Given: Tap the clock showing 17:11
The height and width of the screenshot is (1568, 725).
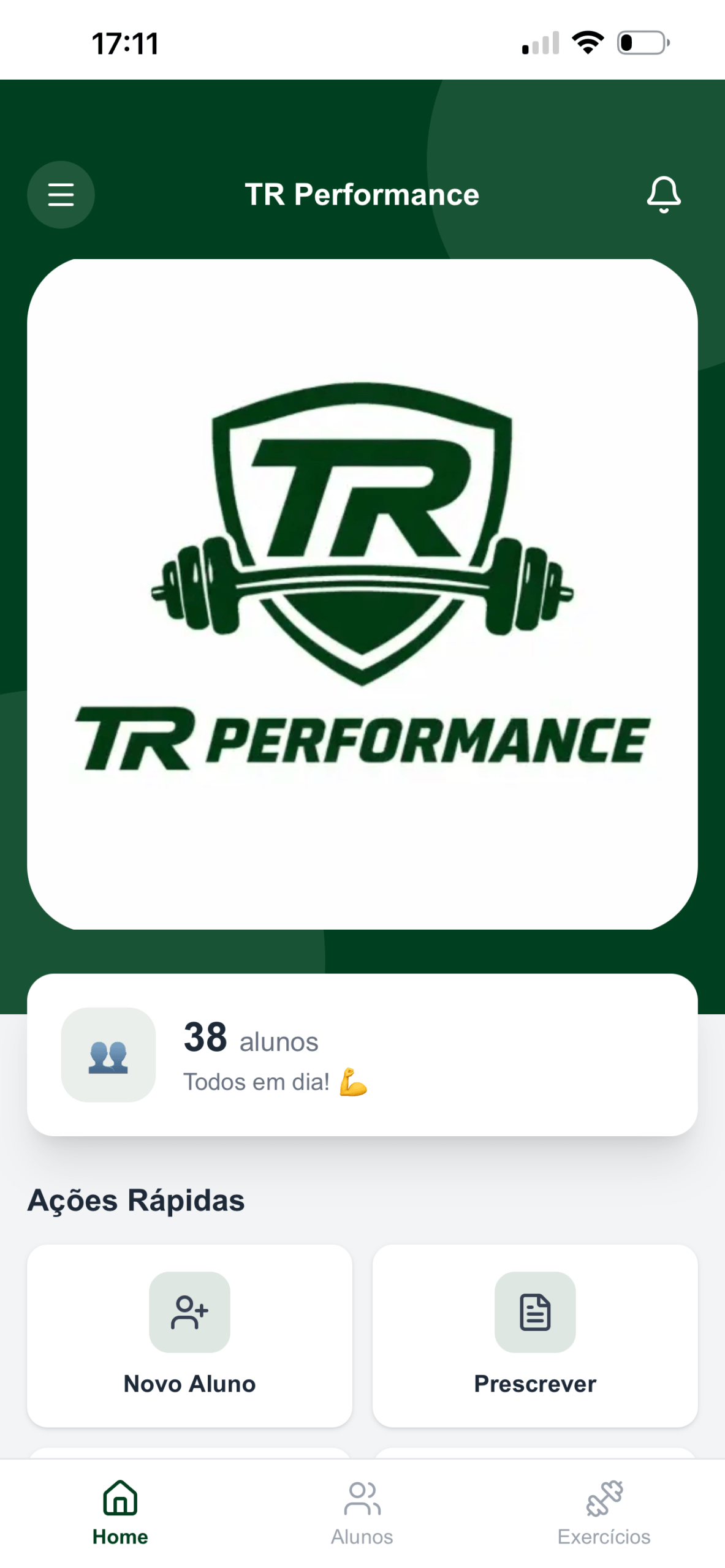Looking at the screenshot, I should click(x=124, y=42).
